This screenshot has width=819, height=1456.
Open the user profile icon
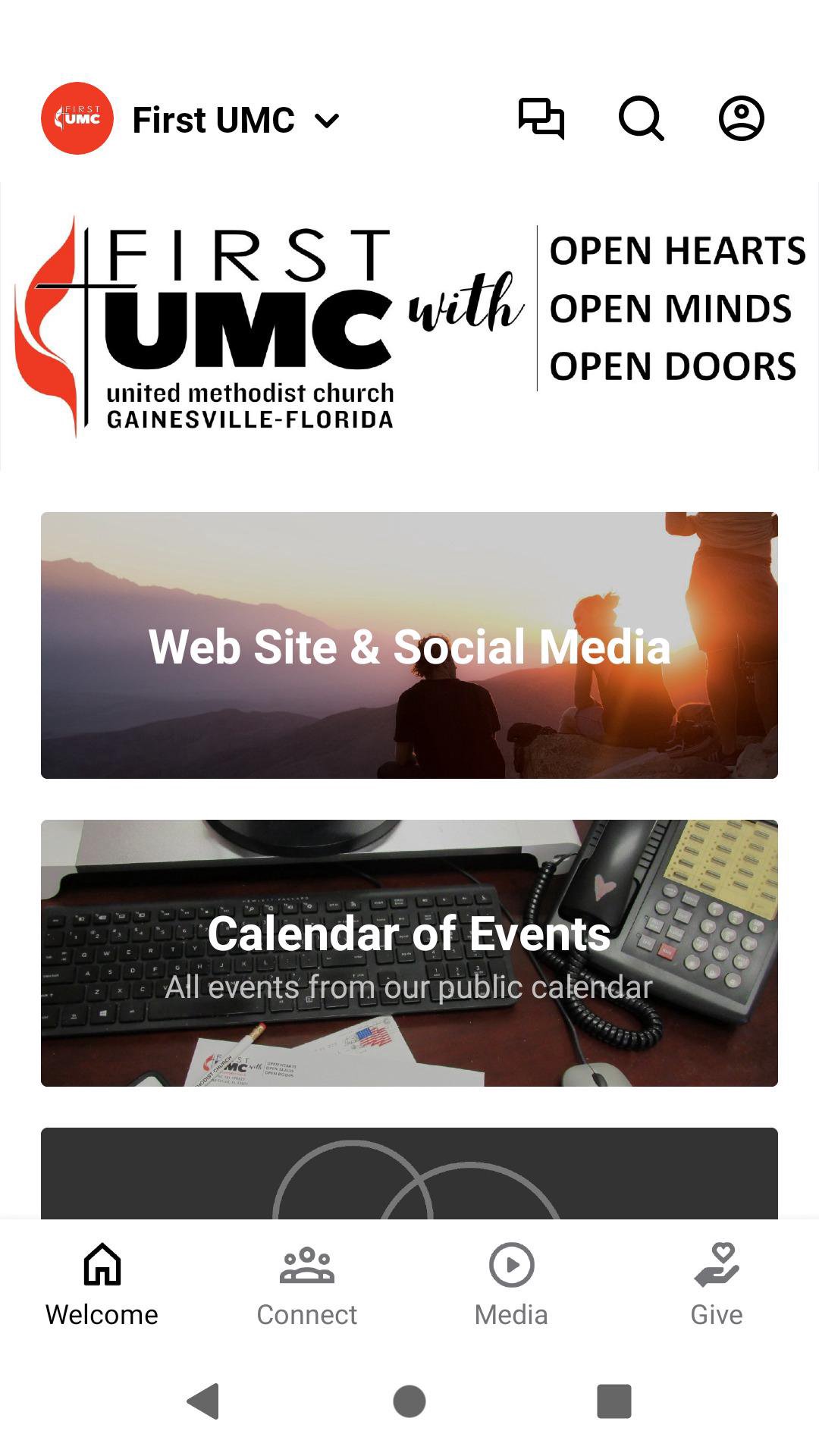[x=741, y=119]
